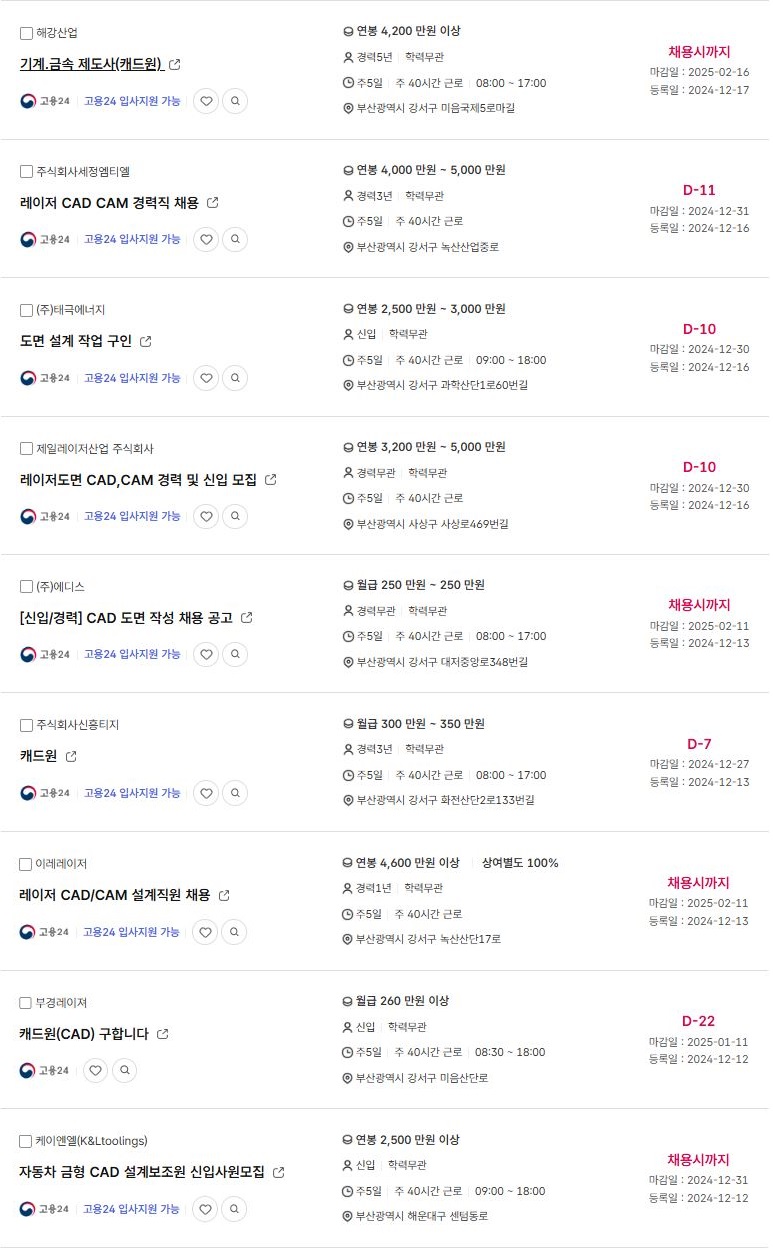Open 레이저 CAD/CAM 설계직원 채용 posting
Image resolution: width=773 pixels, height=1248 pixels.
tap(116, 895)
